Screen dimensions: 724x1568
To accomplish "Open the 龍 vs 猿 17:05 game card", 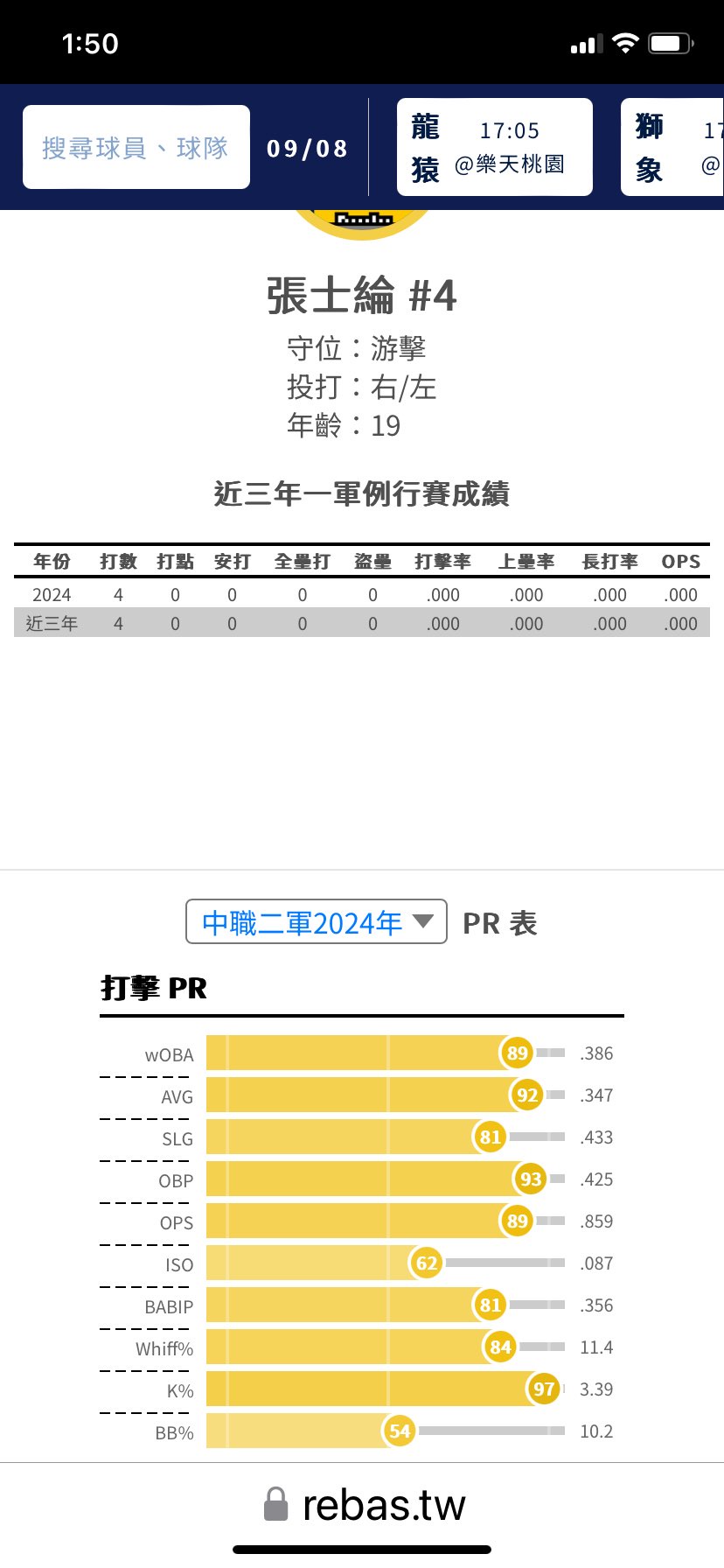I will (494, 147).
